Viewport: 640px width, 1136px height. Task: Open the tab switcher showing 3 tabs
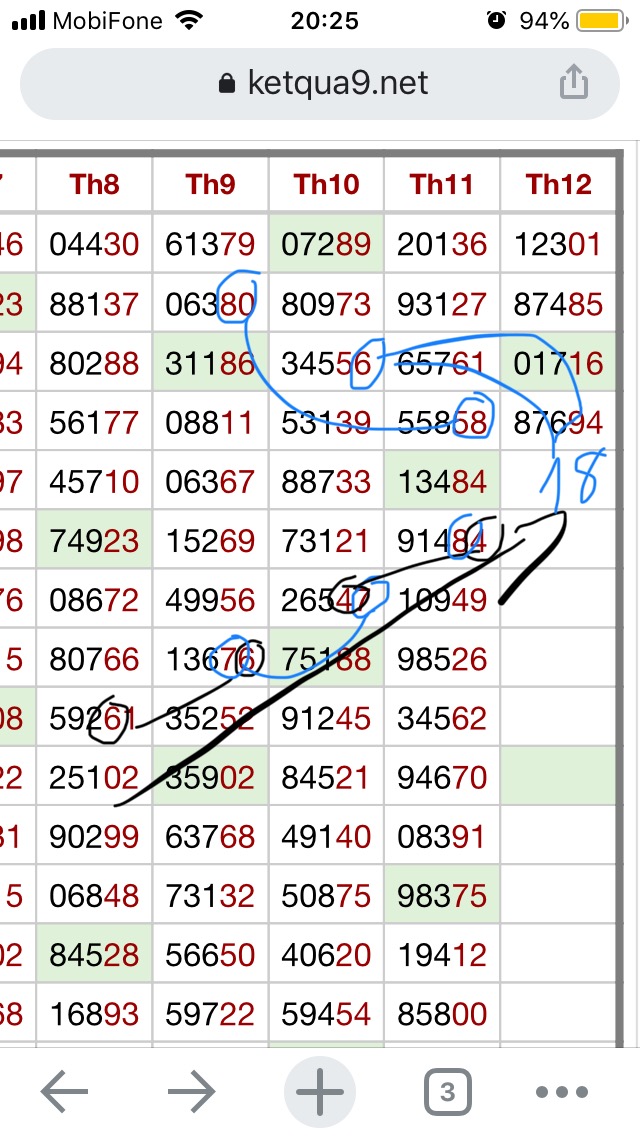point(447,1091)
